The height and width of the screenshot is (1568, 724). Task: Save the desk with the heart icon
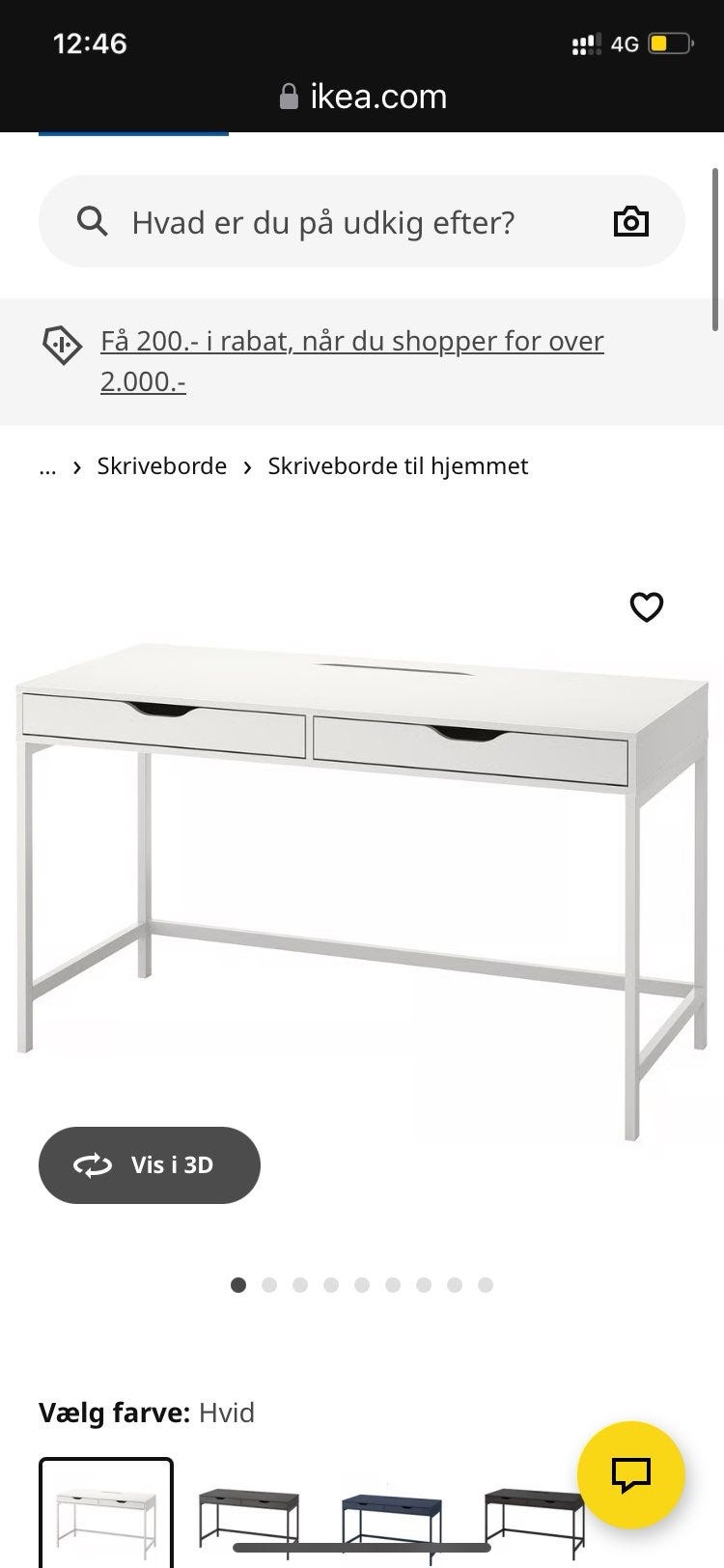pos(646,608)
